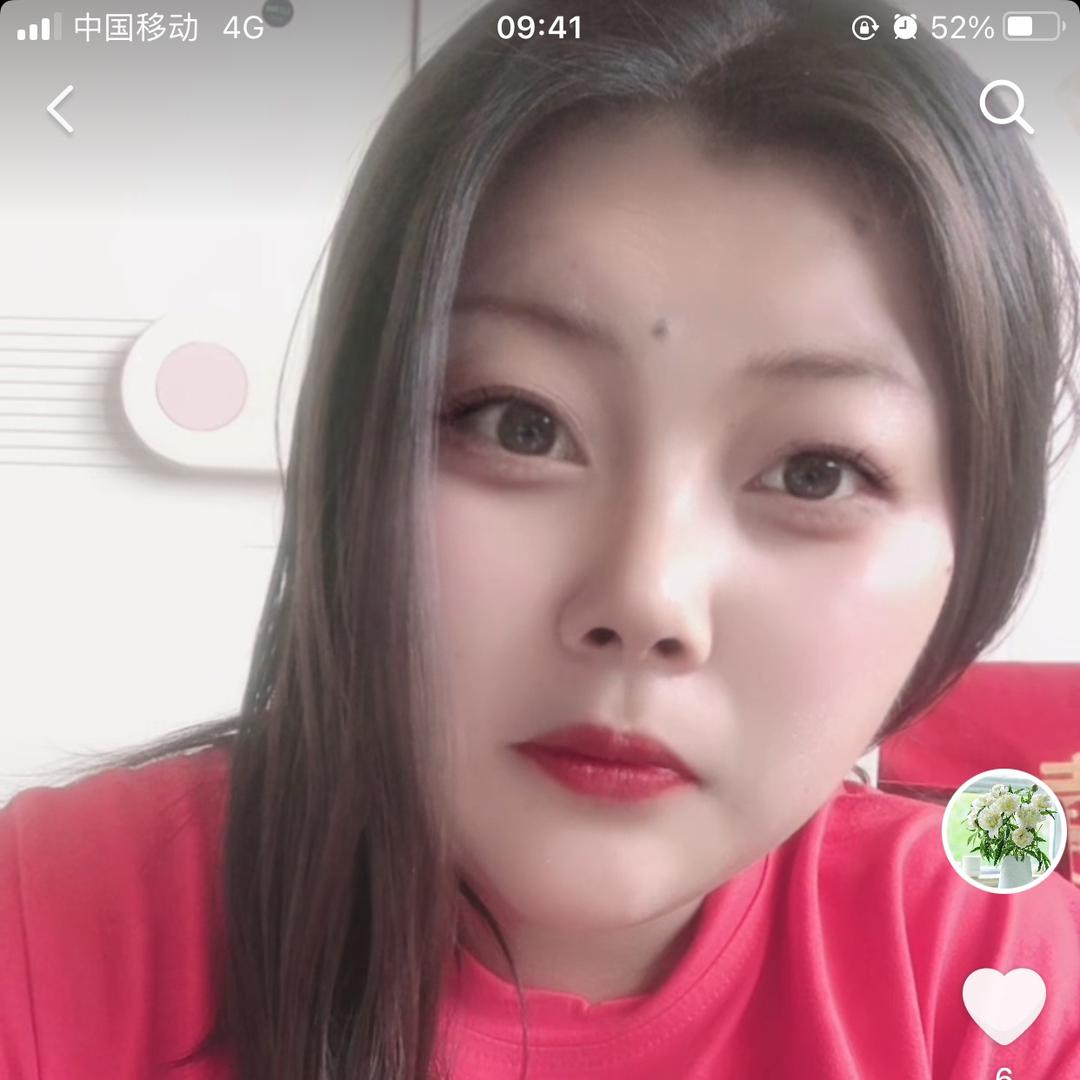Go back using the top arrow
Screen dimensions: 1080x1080
point(61,109)
